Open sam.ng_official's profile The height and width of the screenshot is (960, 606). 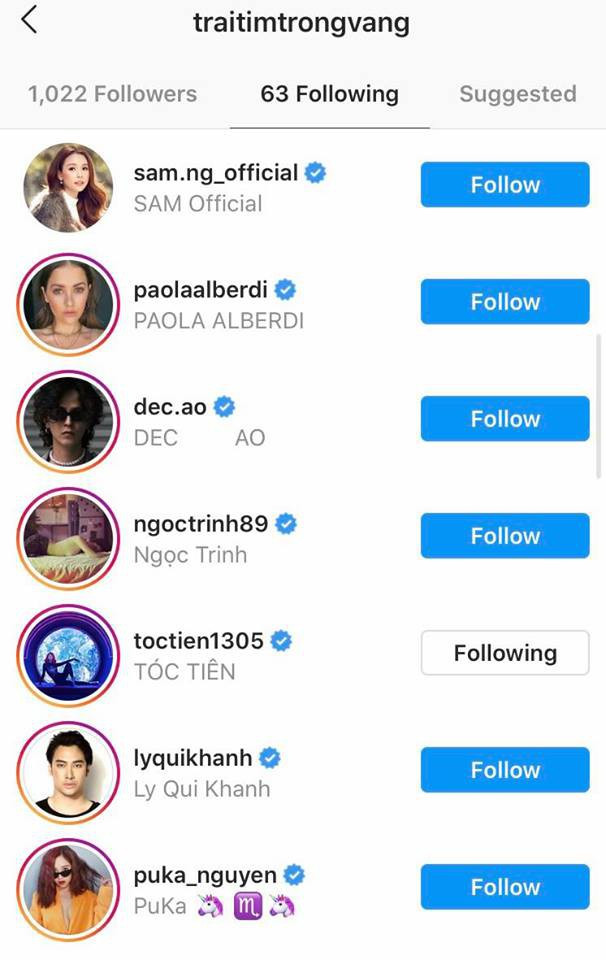click(216, 173)
